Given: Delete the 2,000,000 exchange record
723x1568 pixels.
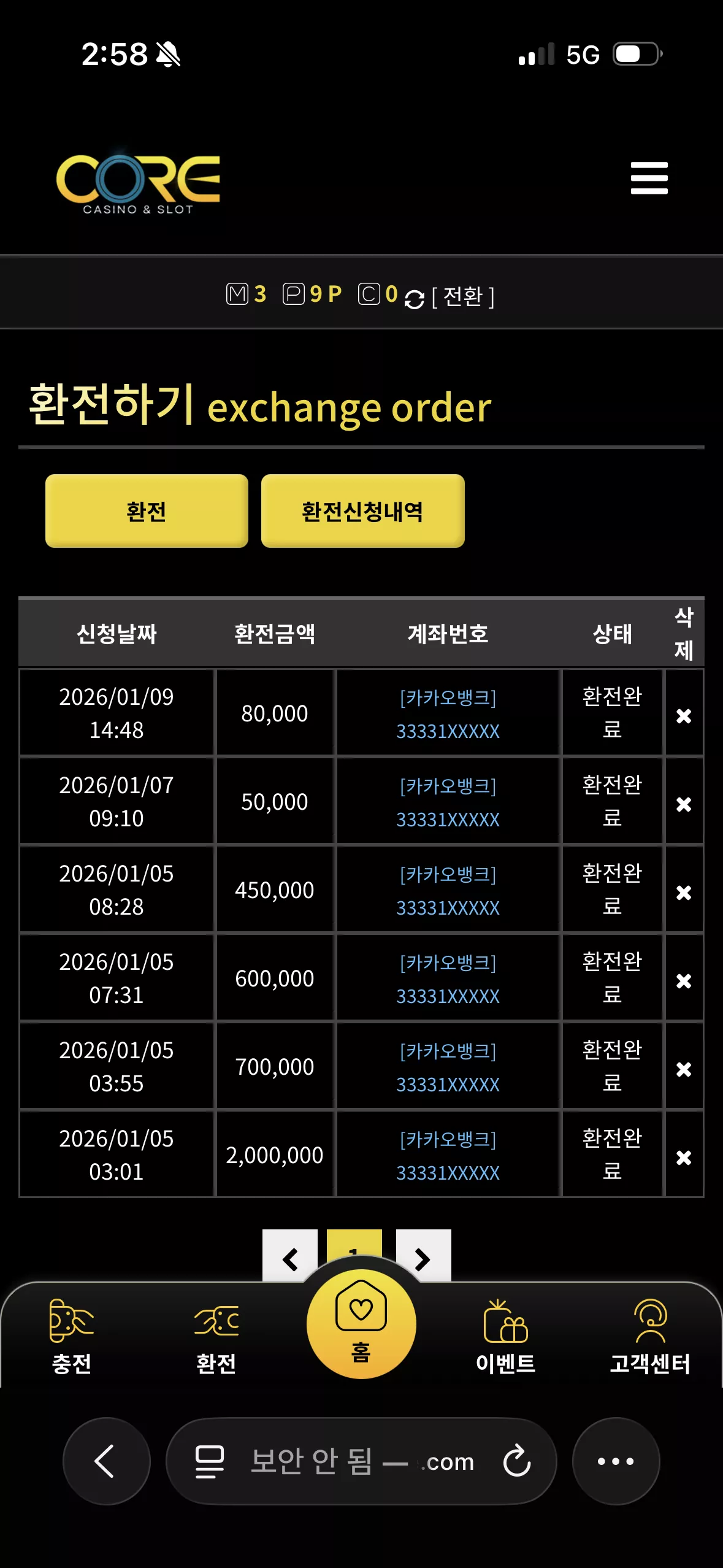Looking at the screenshot, I should point(684,1157).
